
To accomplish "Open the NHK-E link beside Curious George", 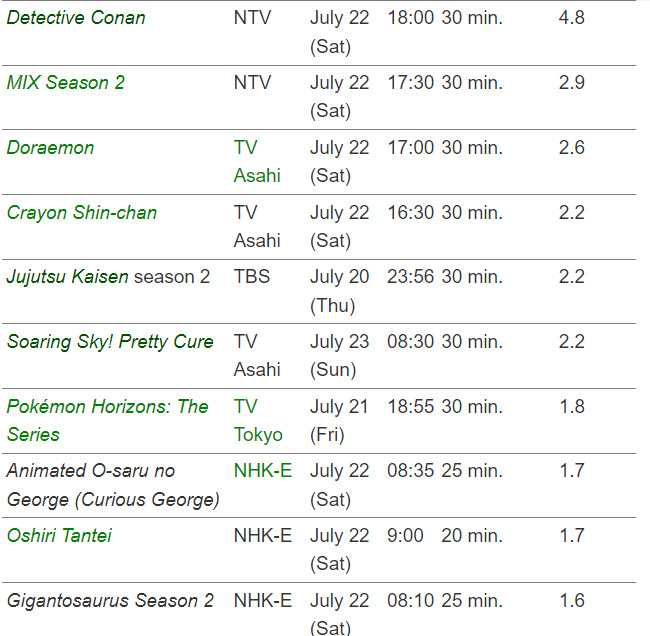I will [262, 471].
